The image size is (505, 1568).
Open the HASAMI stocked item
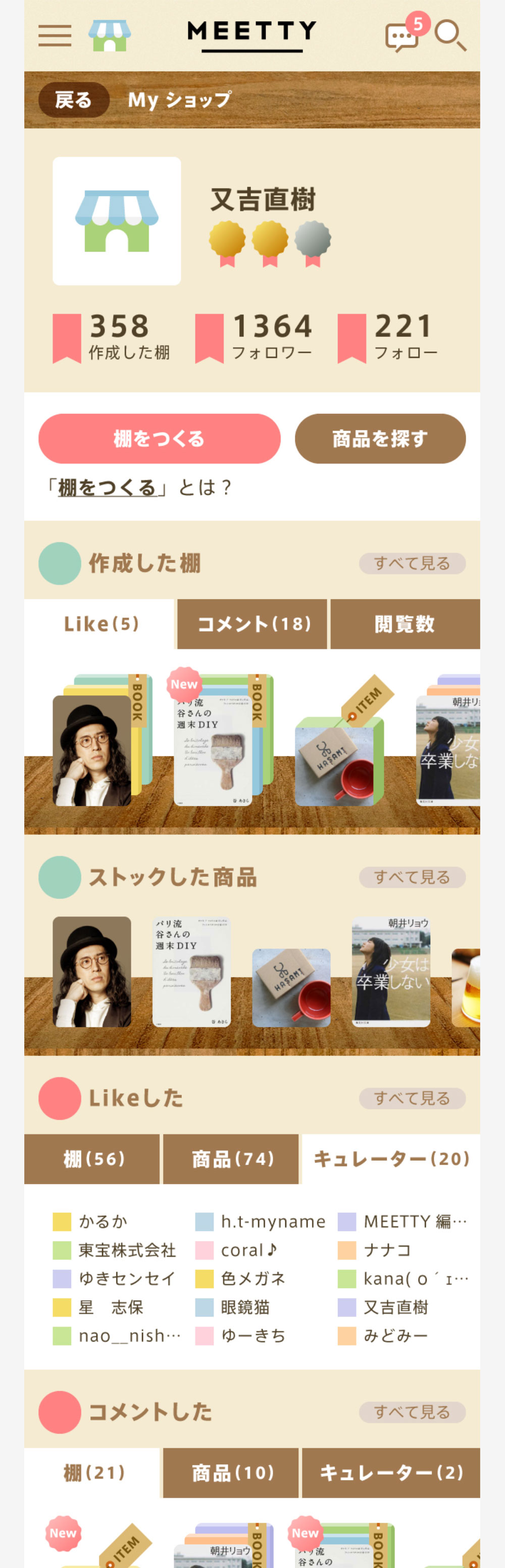tap(291, 987)
